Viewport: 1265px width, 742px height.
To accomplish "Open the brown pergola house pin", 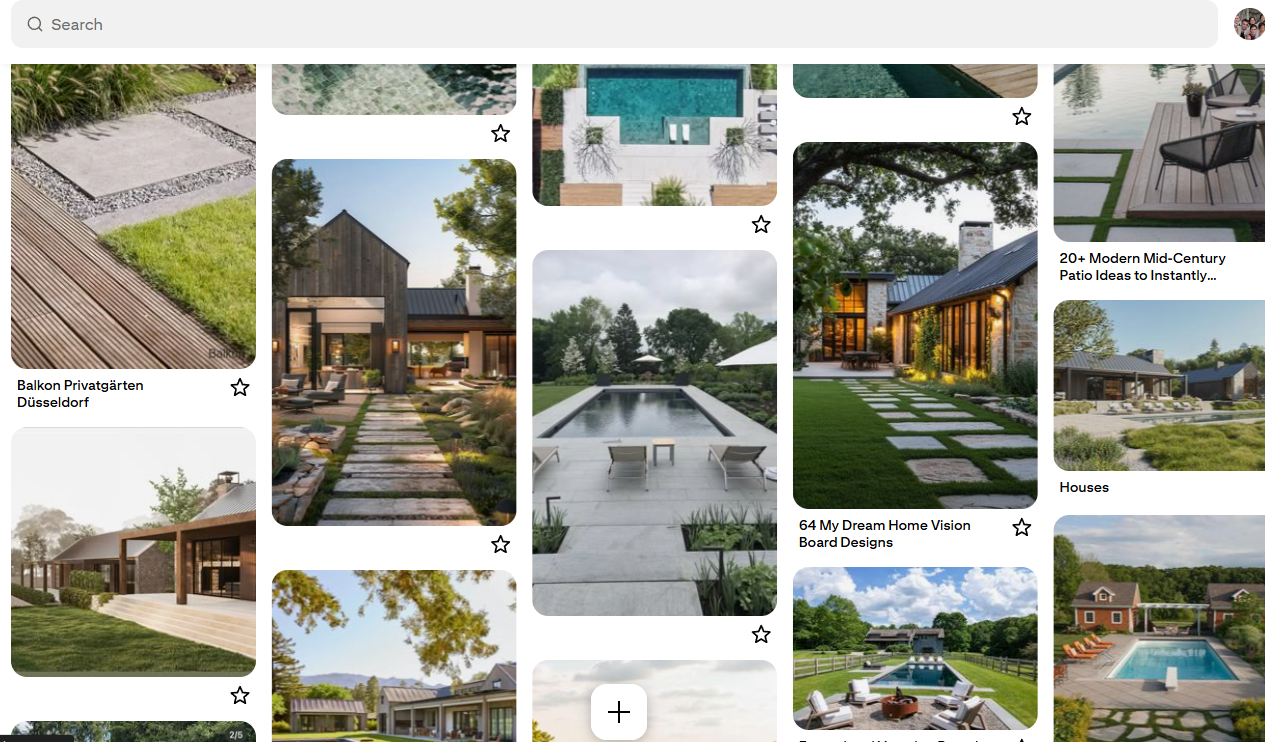I will pyautogui.click(x=133, y=551).
